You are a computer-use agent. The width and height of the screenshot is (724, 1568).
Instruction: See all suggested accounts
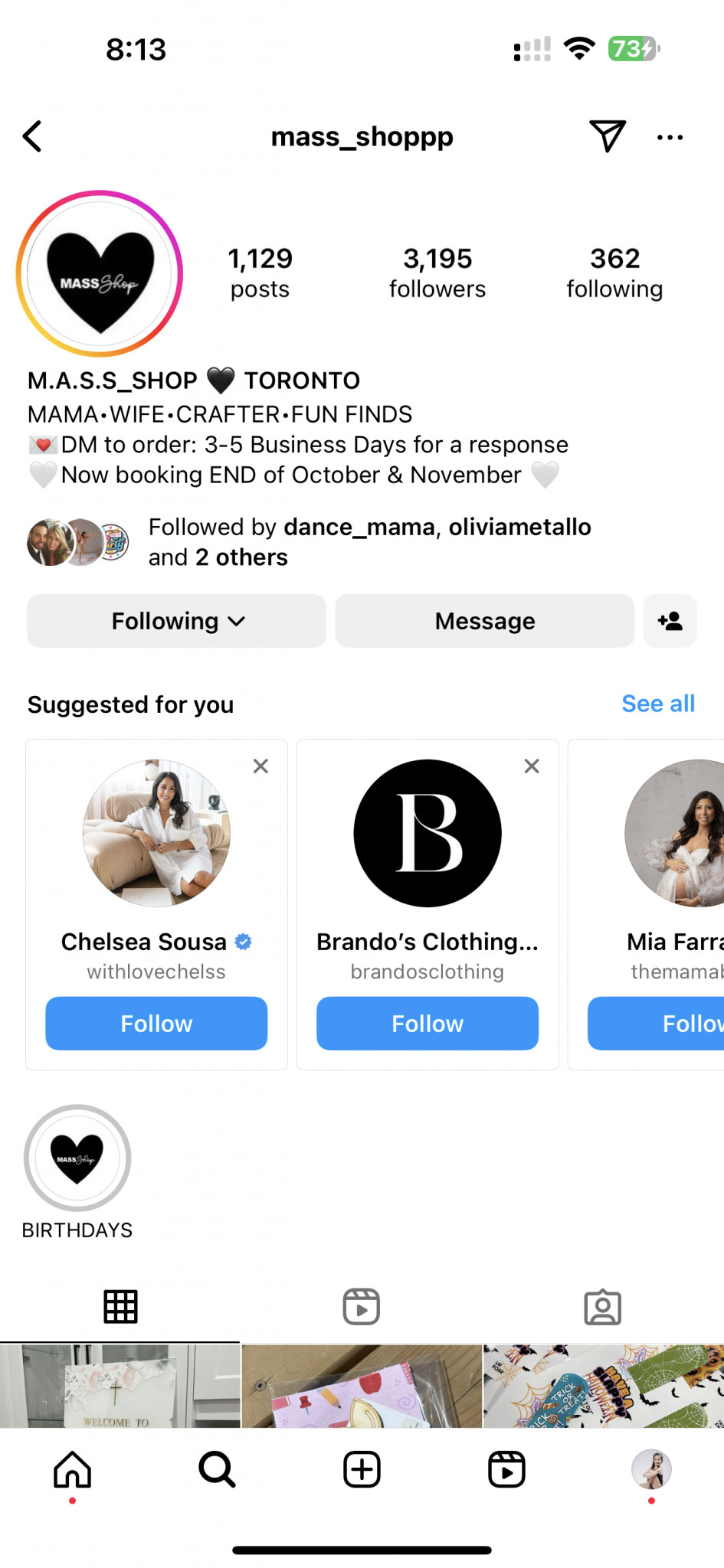[x=658, y=704]
